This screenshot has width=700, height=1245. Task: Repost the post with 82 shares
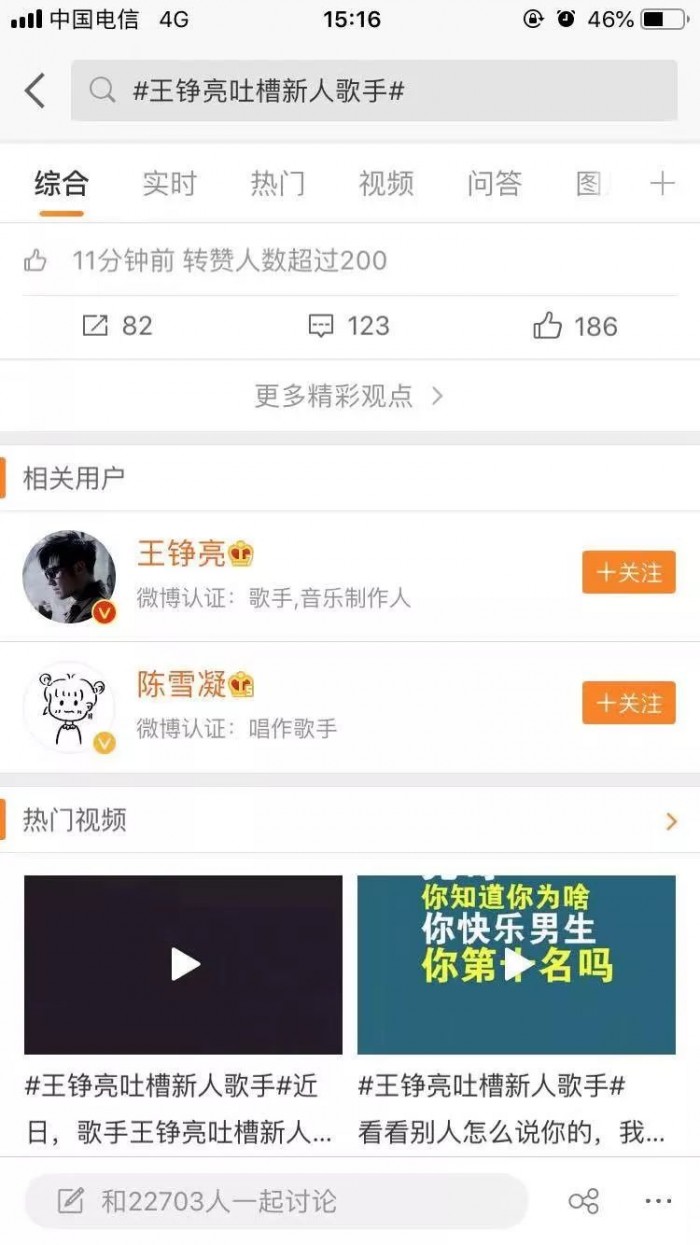tap(117, 326)
